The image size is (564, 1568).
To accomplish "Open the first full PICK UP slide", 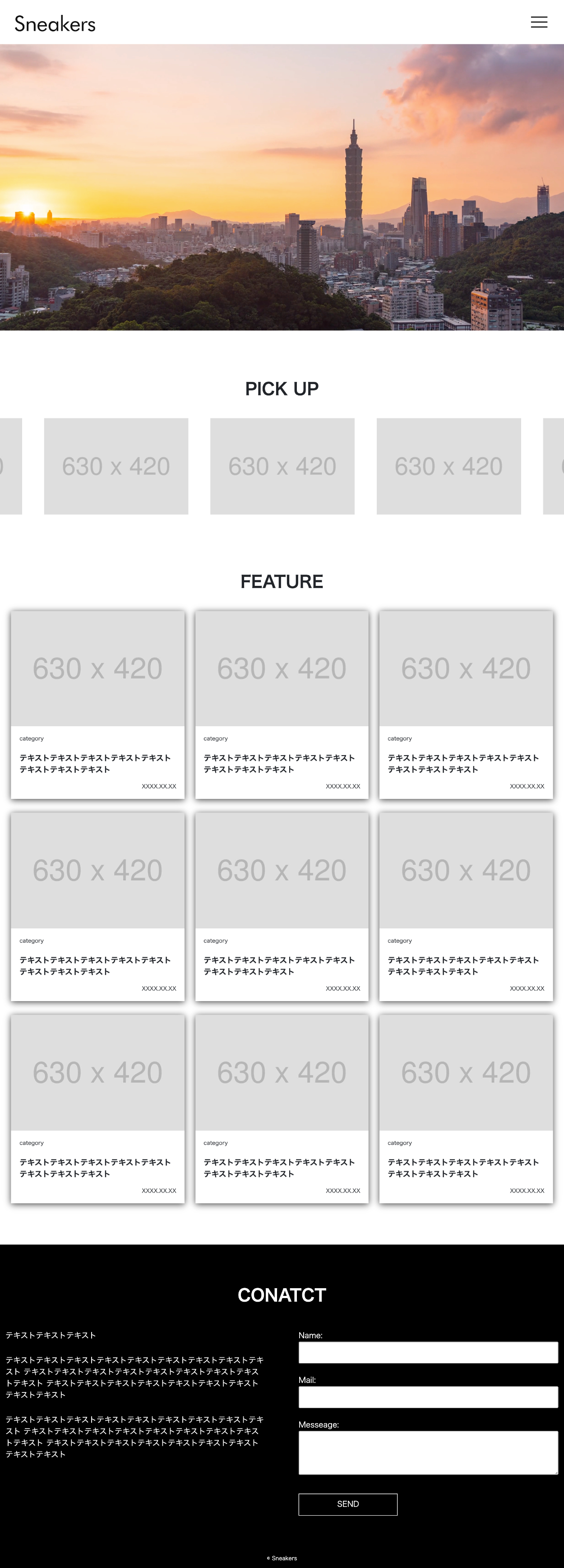I will pos(116,466).
